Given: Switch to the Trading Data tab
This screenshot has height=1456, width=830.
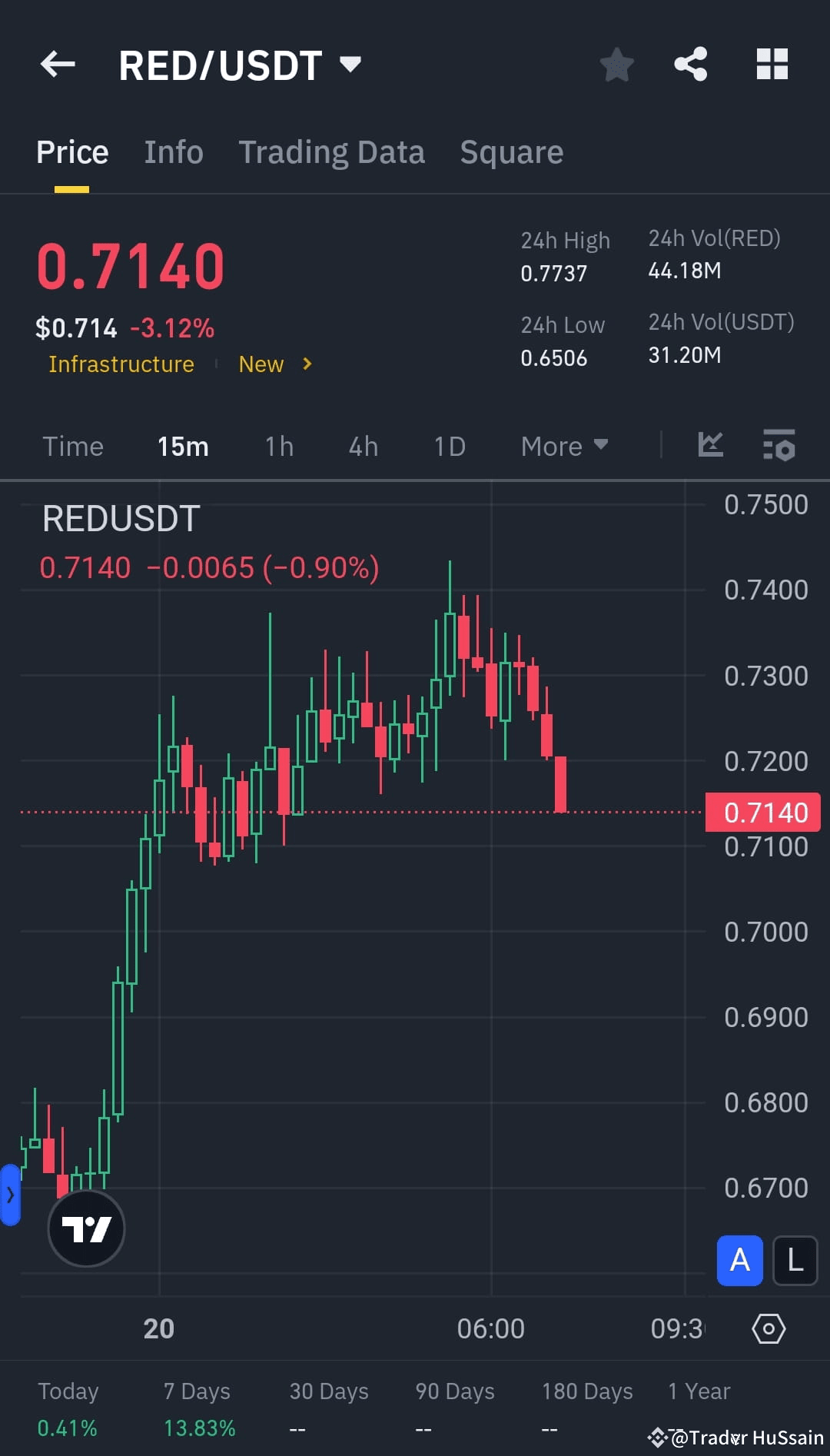Looking at the screenshot, I should (332, 151).
